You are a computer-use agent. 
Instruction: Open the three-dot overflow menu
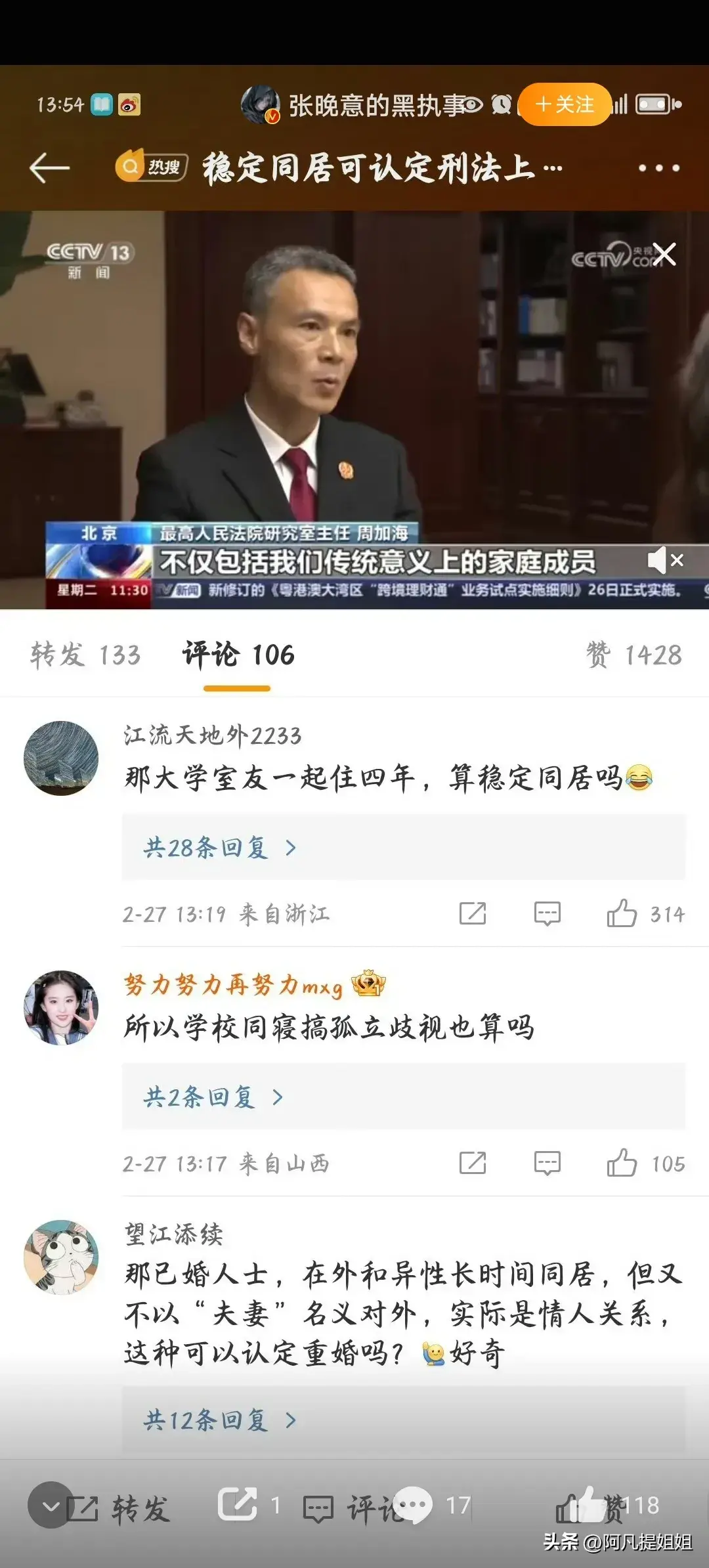[x=658, y=168]
